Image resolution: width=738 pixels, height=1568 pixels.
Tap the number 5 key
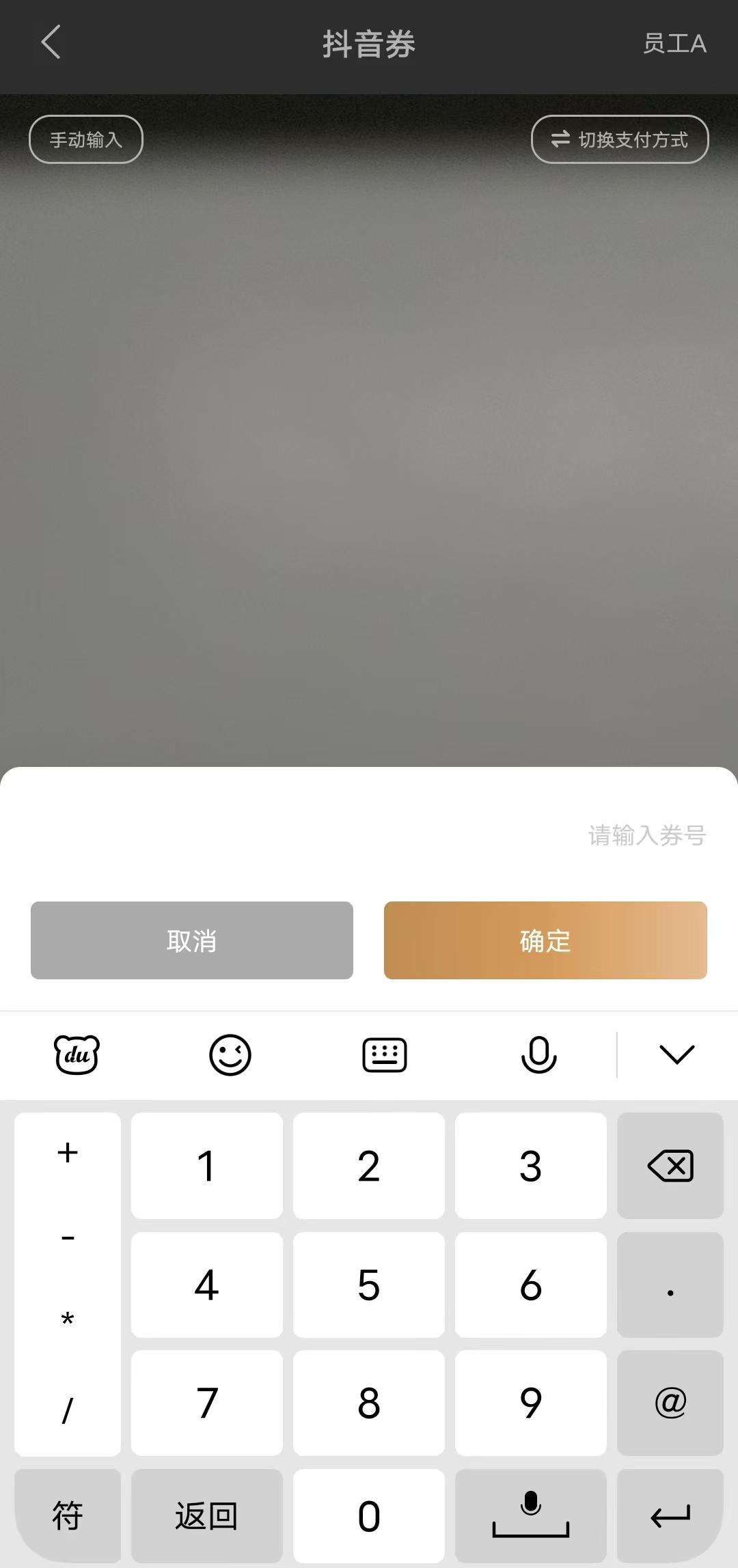pyautogui.click(x=369, y=1285)
